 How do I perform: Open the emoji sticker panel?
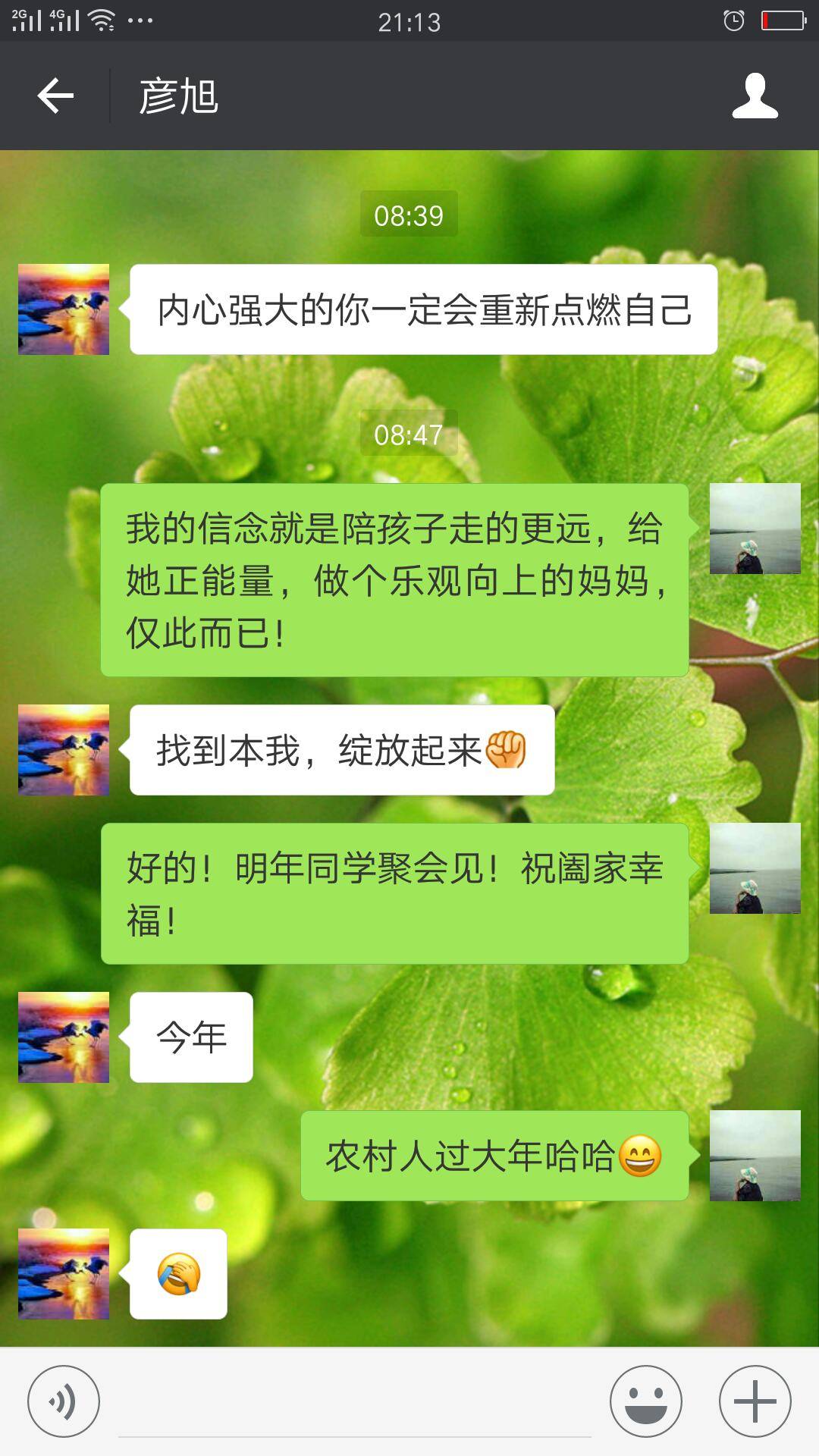pyautogui.click(x=646, y=1401)
